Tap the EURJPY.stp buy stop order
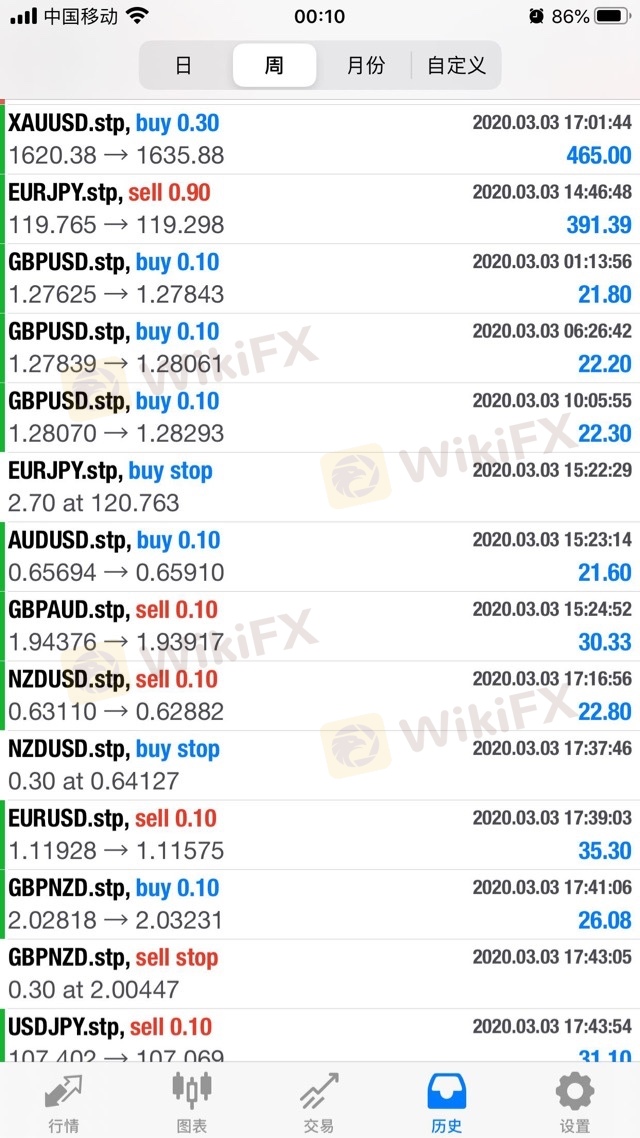The image size is (640, 1138). [320, 487]
